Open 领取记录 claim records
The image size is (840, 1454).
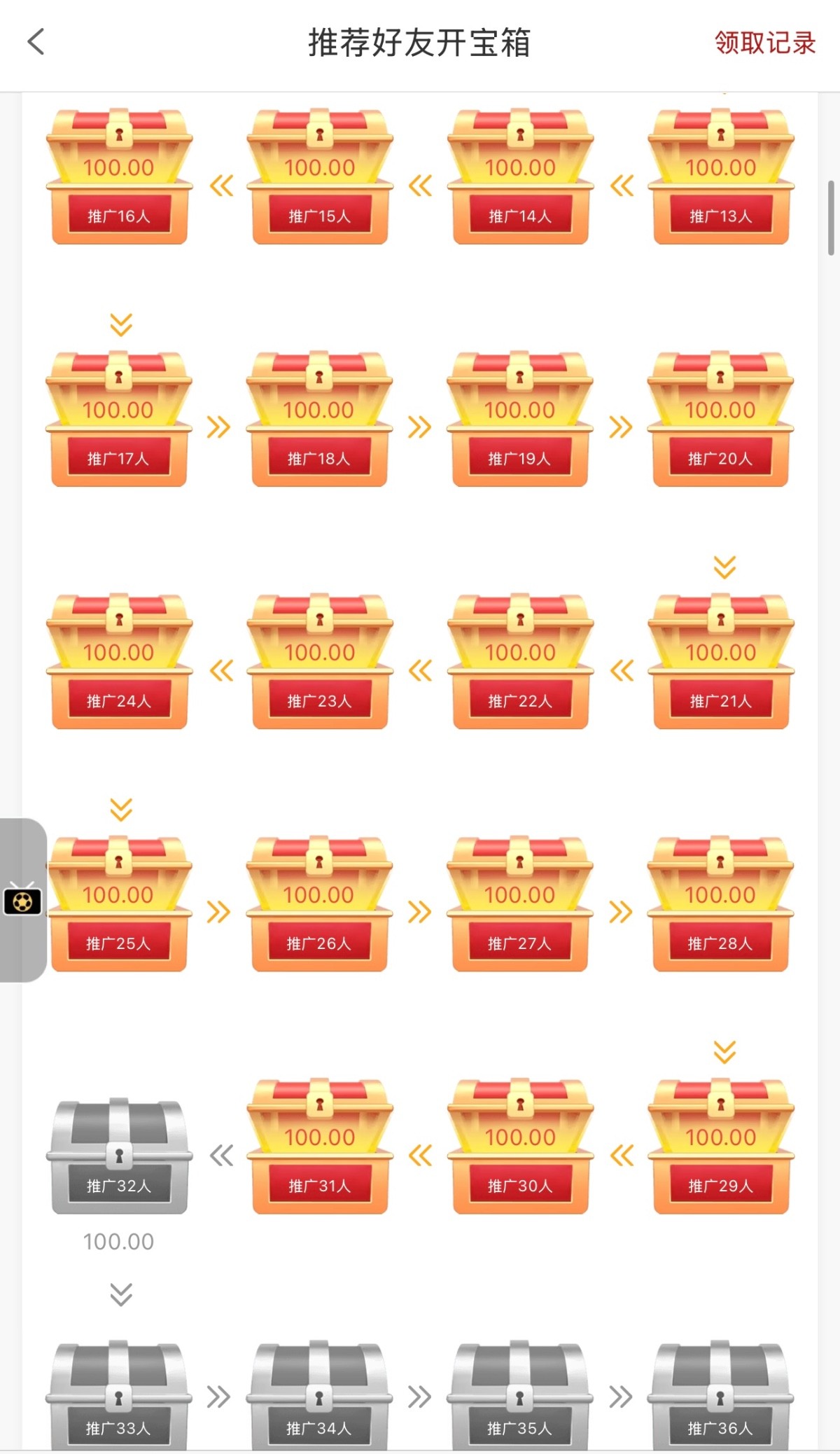(x=764, y=43)
